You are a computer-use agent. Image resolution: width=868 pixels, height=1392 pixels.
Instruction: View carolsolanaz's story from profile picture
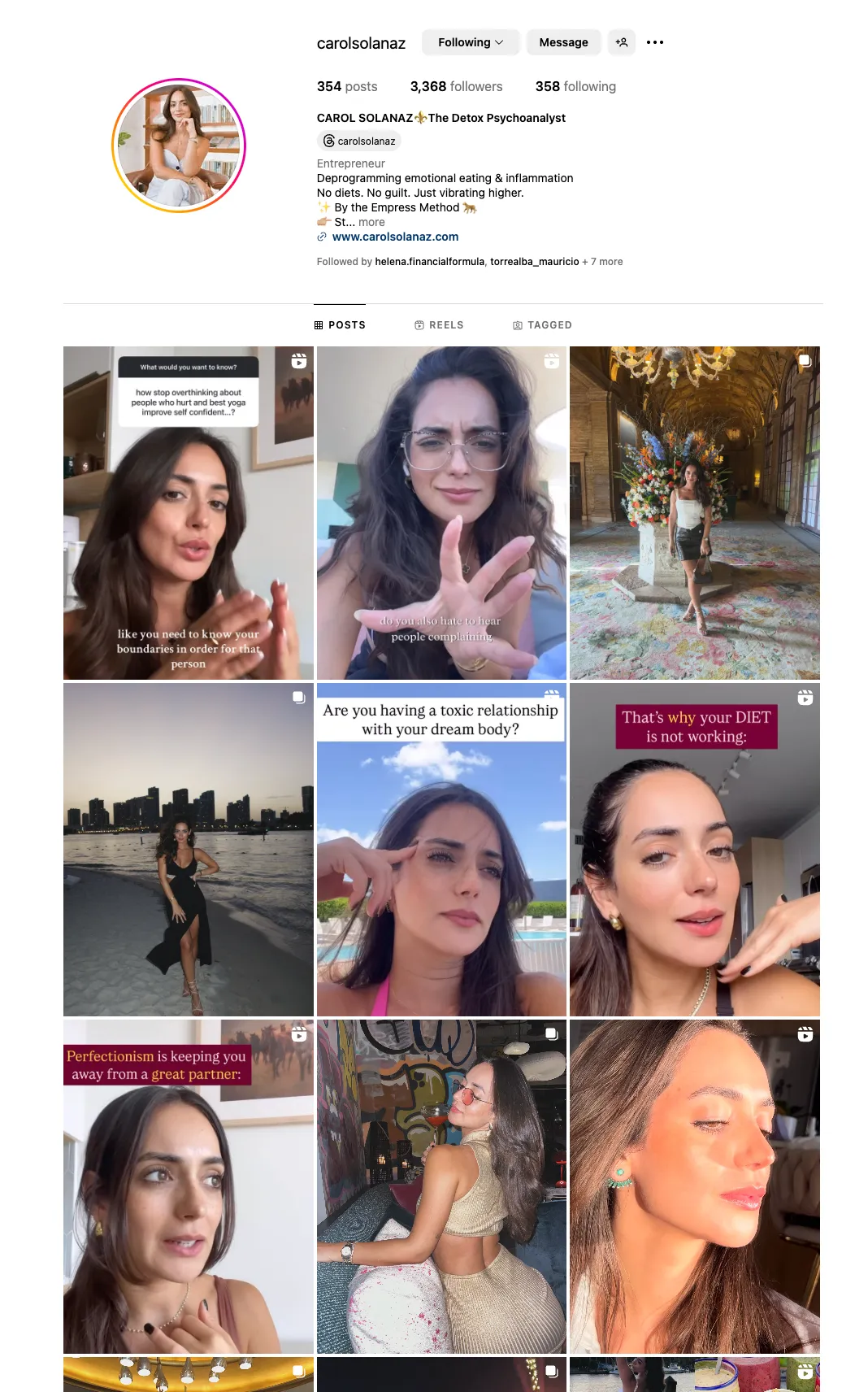tap(179, 146)
